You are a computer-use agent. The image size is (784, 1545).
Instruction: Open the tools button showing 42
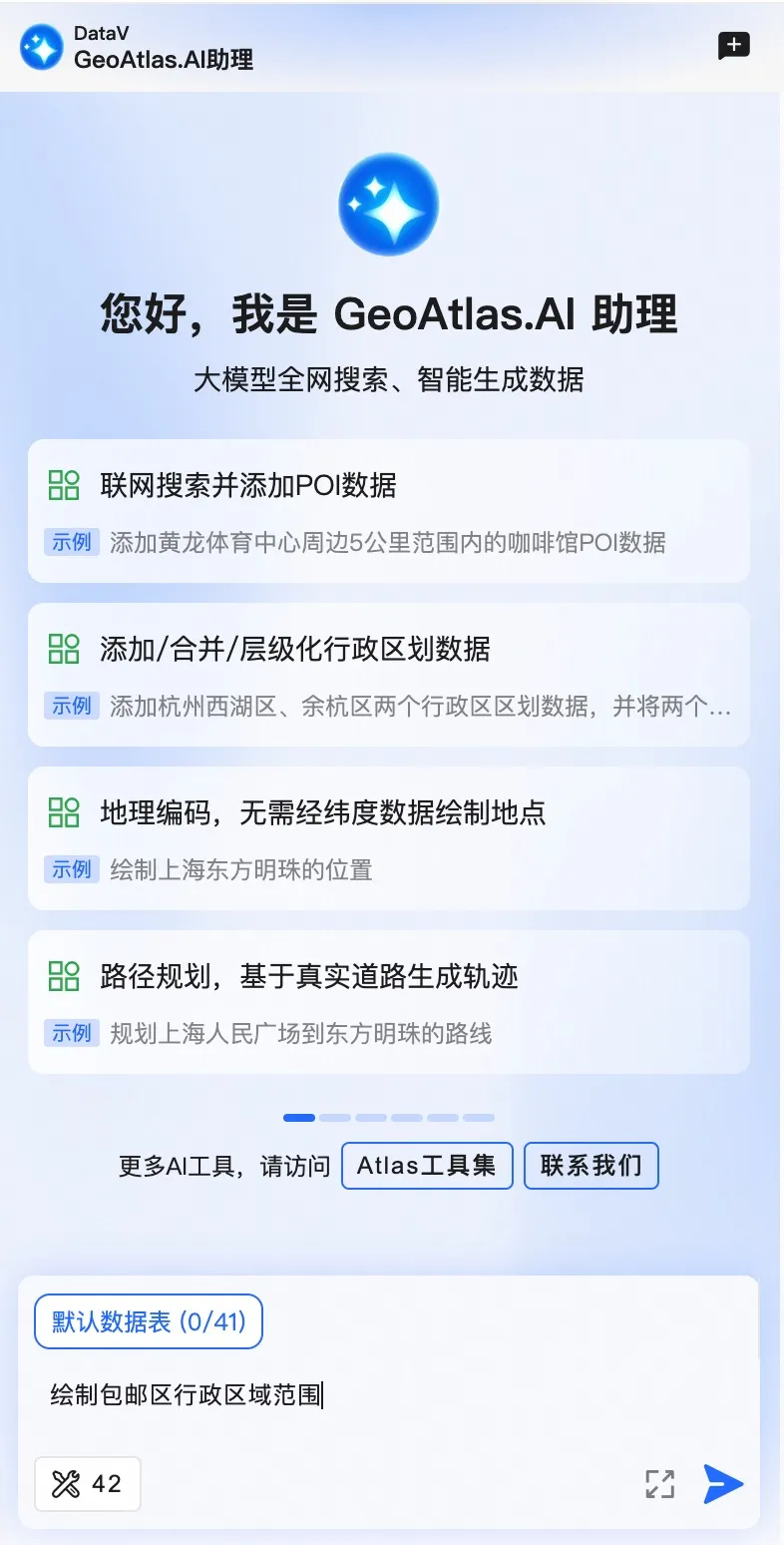click(88, 1484)
